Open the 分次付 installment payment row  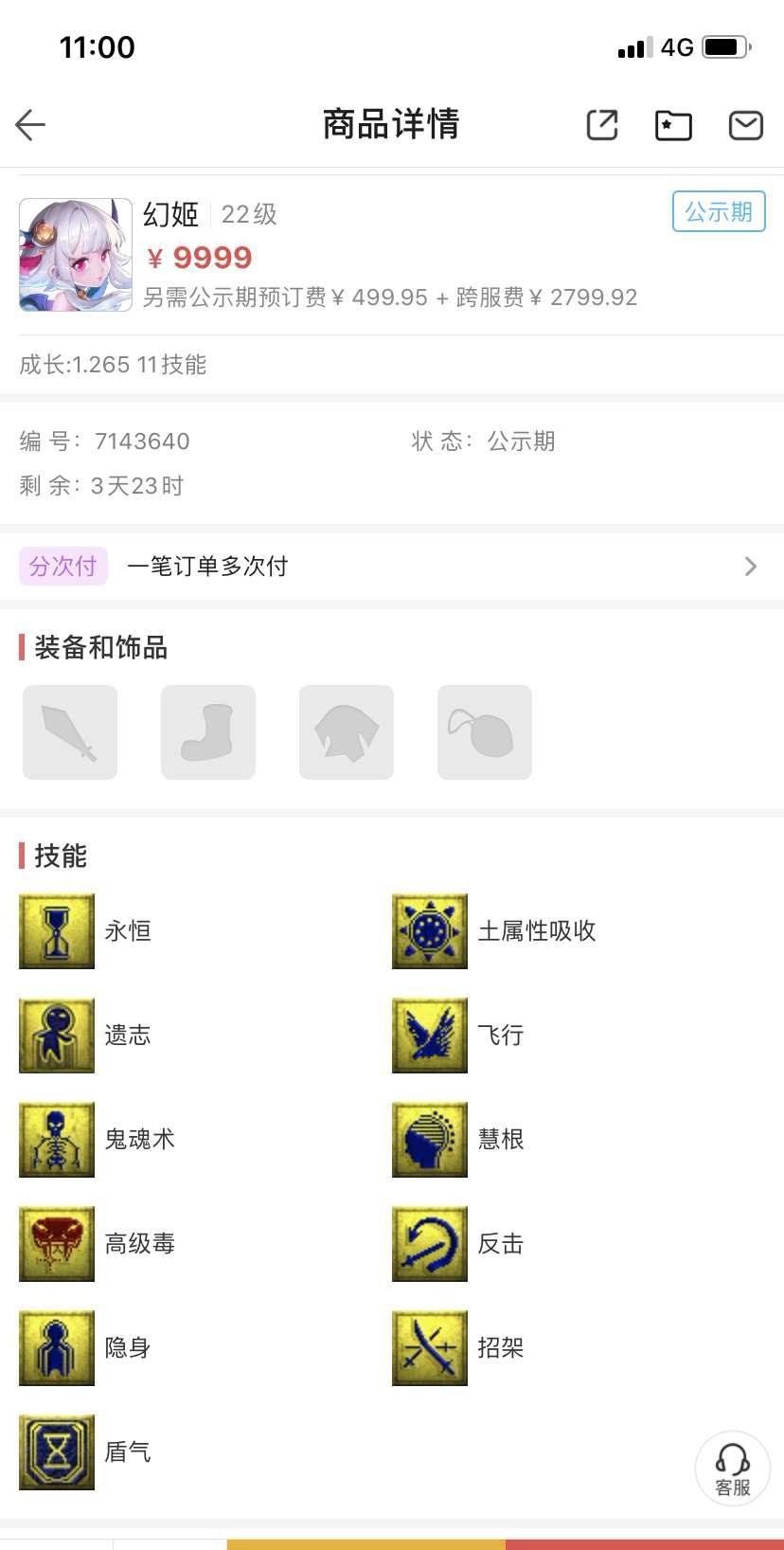392,567
